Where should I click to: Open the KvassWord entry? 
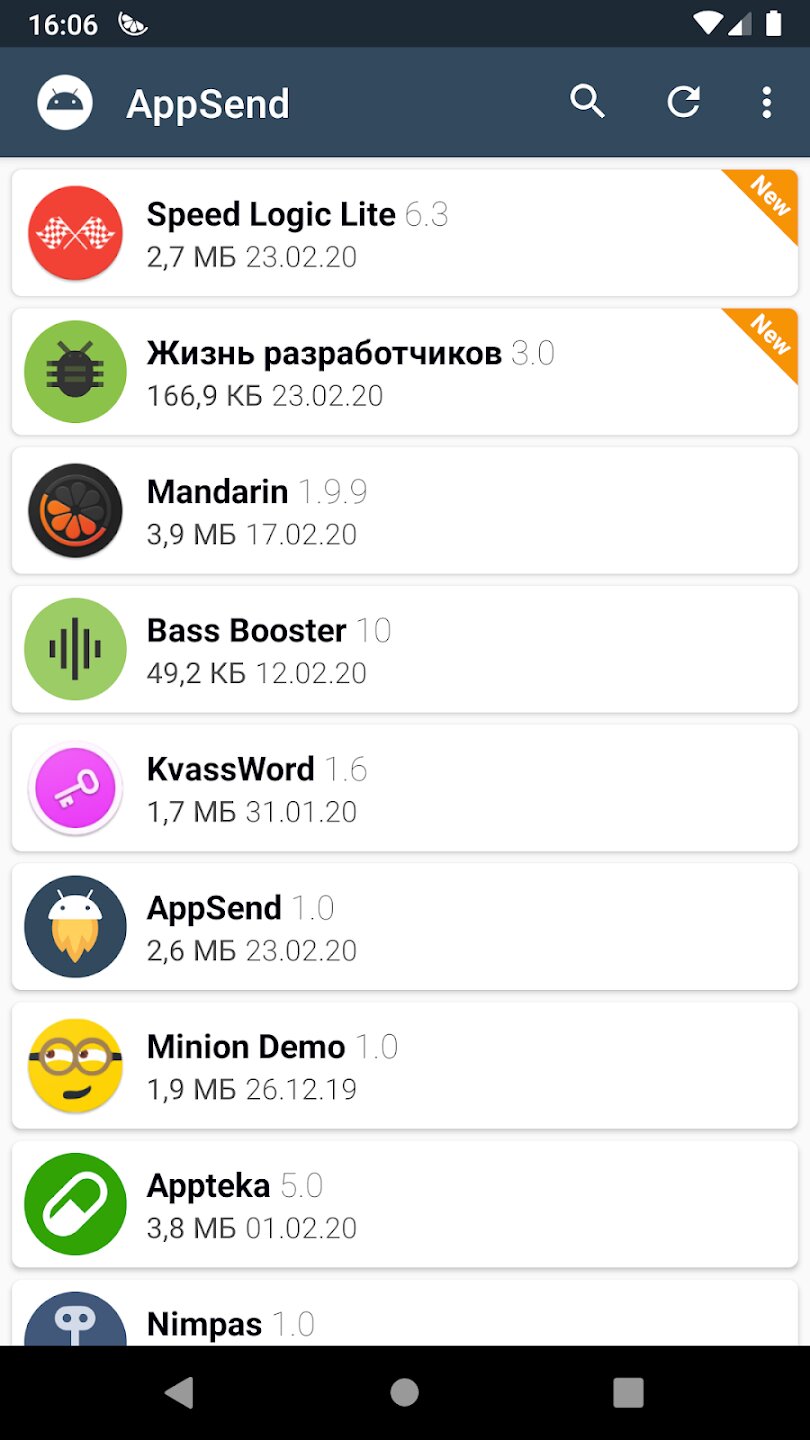tap(404, 789)
